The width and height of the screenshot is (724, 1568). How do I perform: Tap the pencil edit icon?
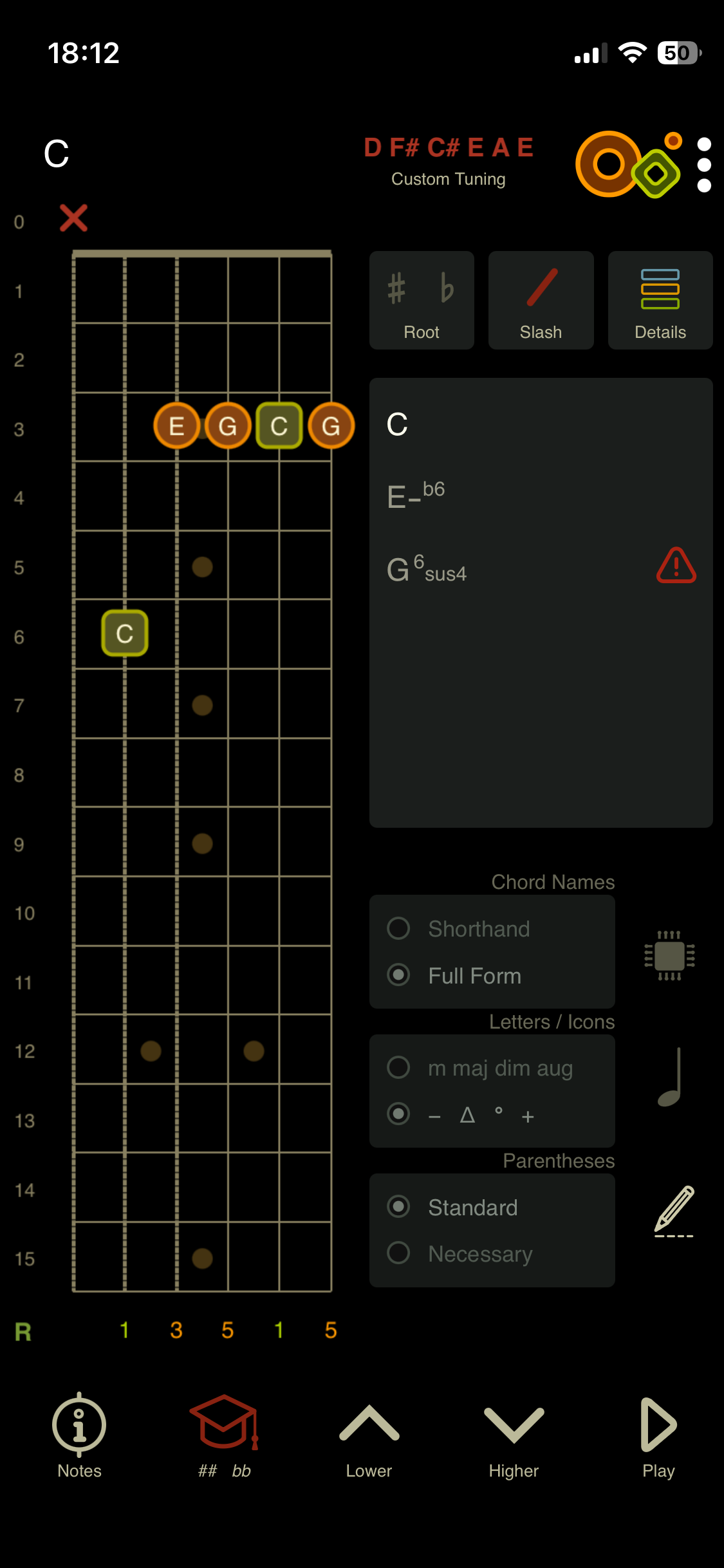(x=673, y=1210)
